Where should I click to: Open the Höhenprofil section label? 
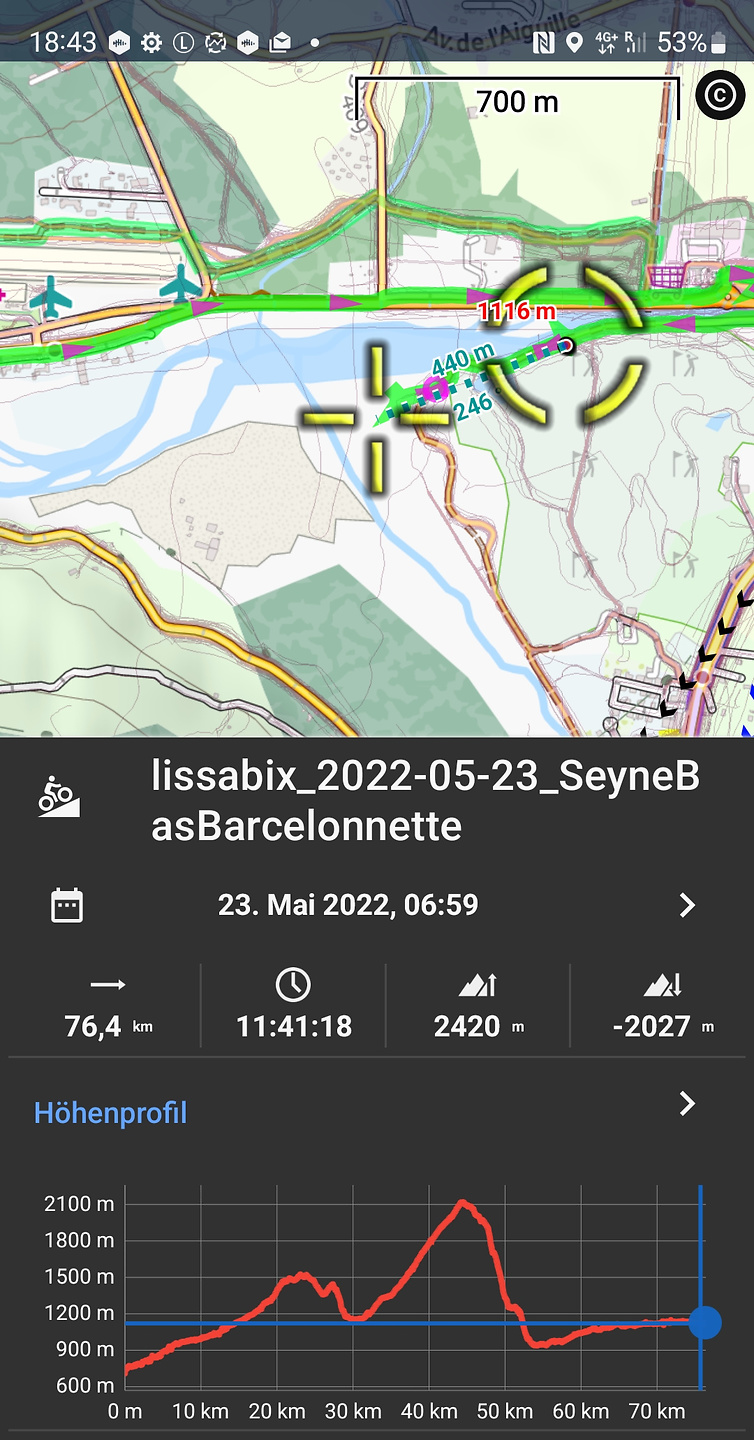coord(110,1113)
